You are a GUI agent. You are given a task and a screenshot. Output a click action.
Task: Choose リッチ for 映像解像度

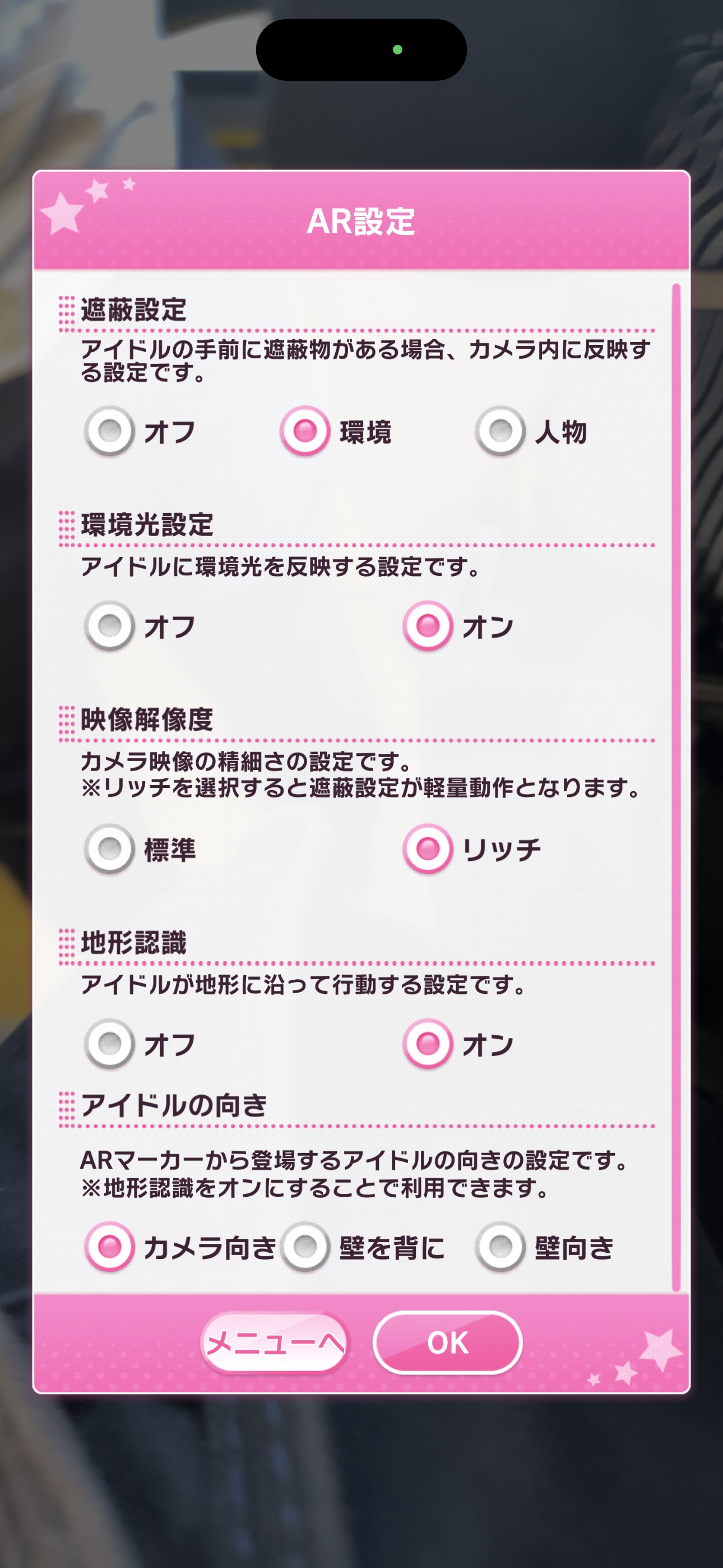(x=428, y=848)
